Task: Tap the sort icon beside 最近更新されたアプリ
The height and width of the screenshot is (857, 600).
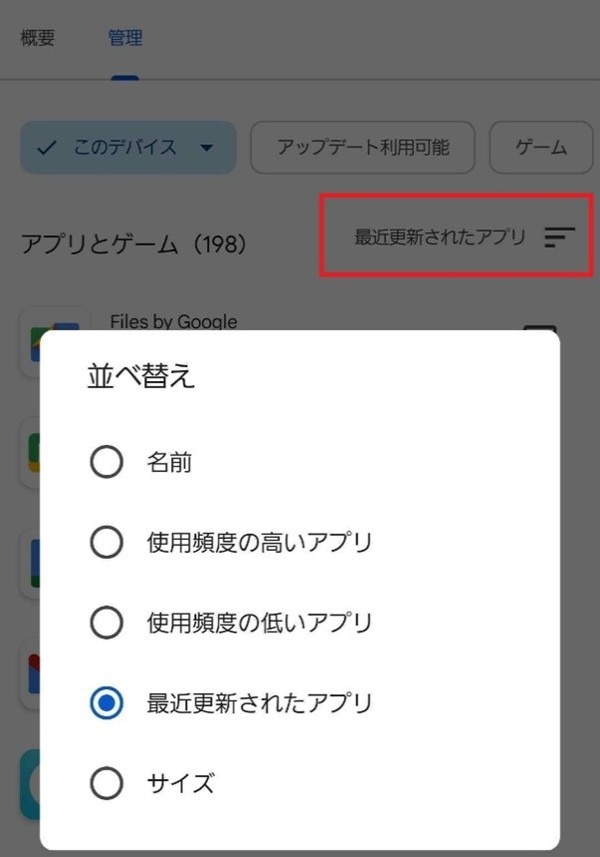Action: [560, 237]
